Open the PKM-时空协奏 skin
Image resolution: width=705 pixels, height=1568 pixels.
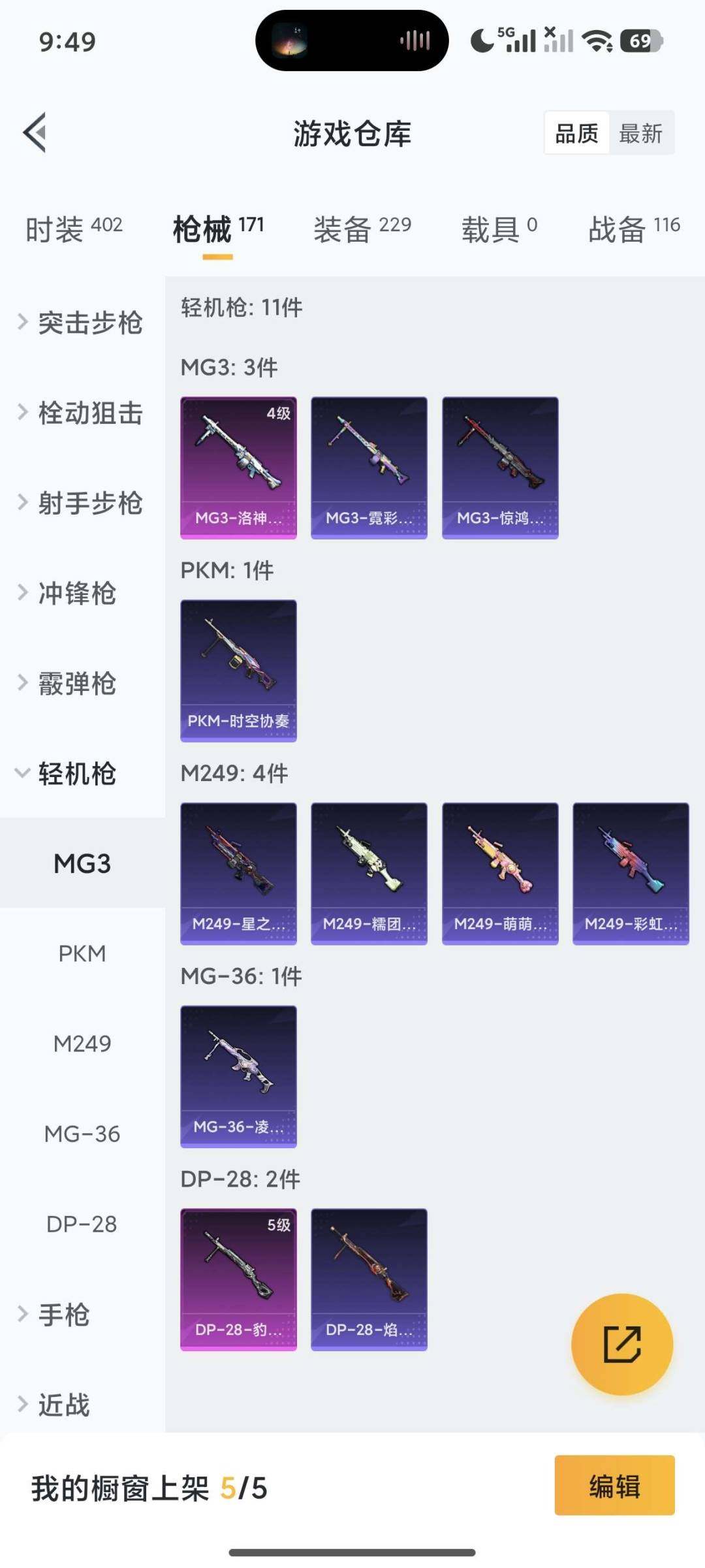click(238, 671)
